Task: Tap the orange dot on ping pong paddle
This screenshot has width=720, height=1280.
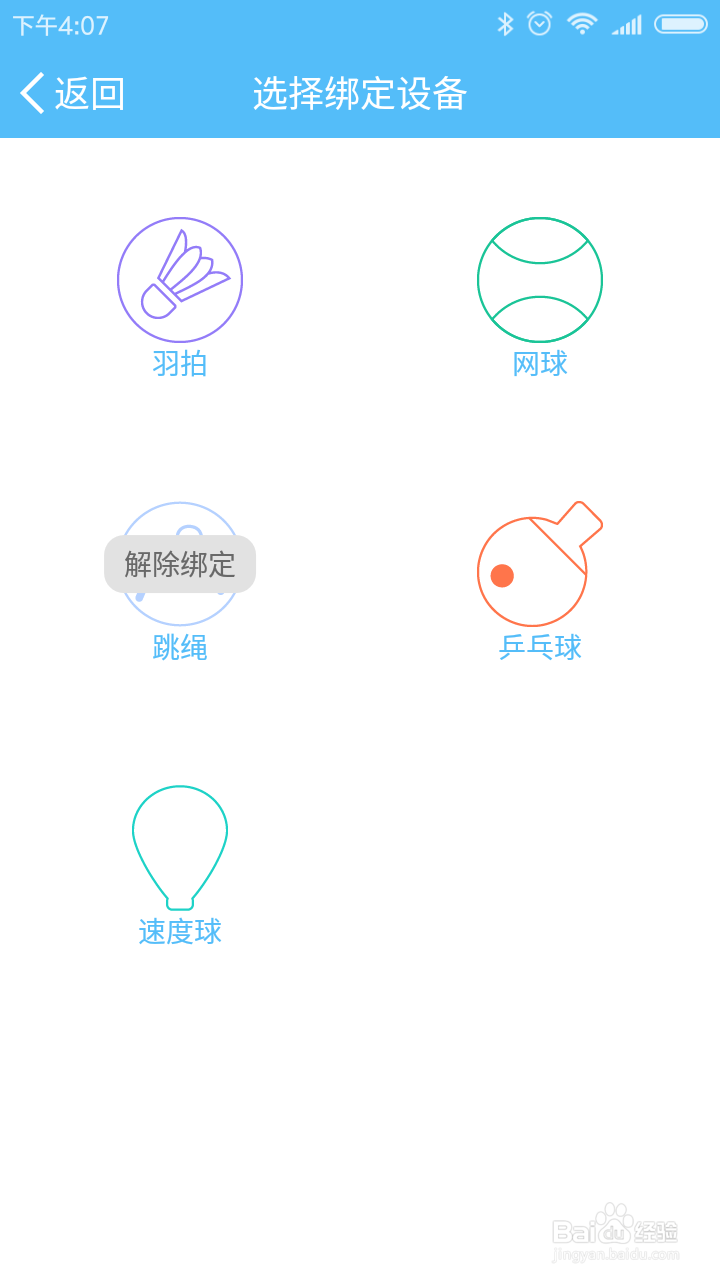Action: (504, 575)
